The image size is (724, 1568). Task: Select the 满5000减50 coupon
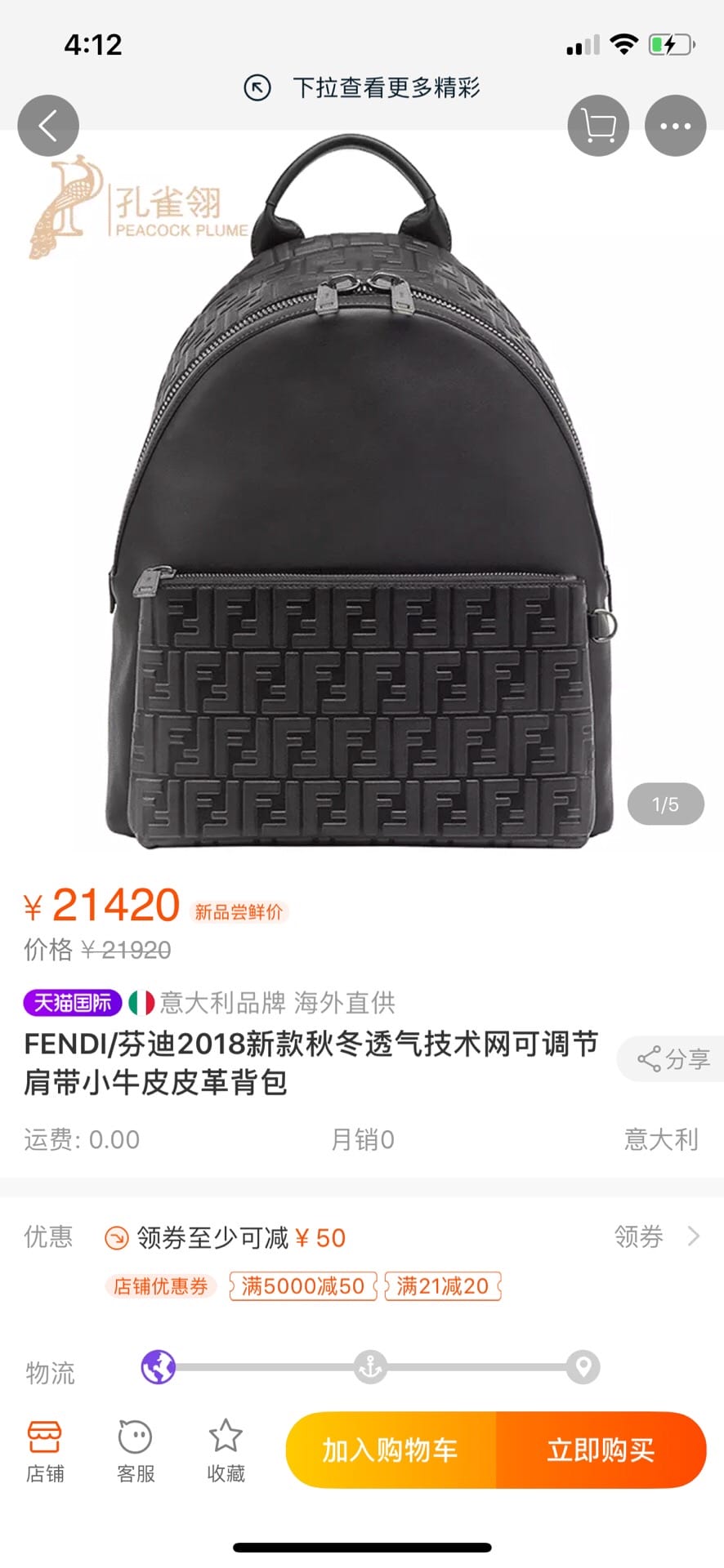click(x=303, y=1286)
